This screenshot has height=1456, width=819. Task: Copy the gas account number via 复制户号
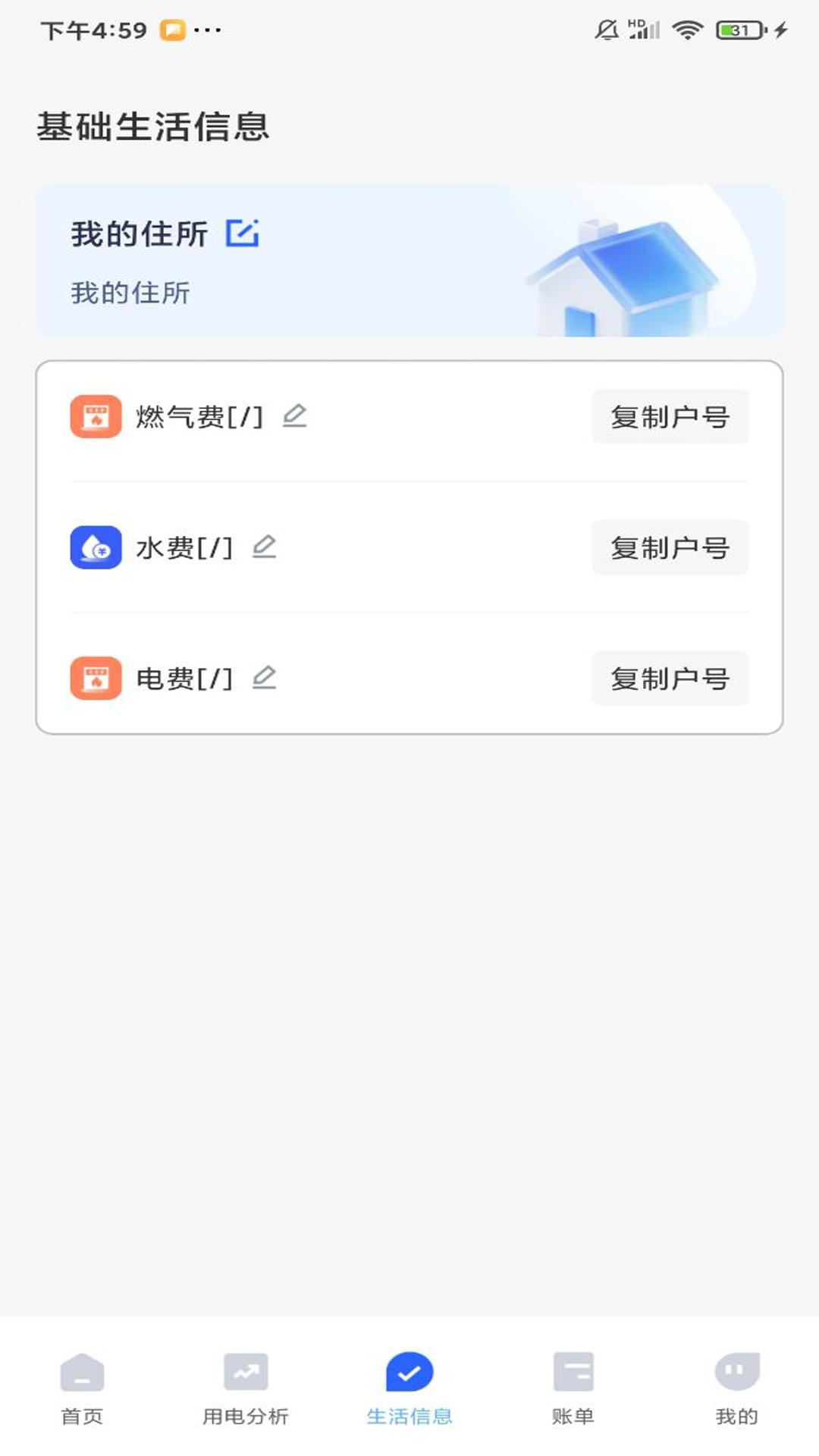[670, 415]
